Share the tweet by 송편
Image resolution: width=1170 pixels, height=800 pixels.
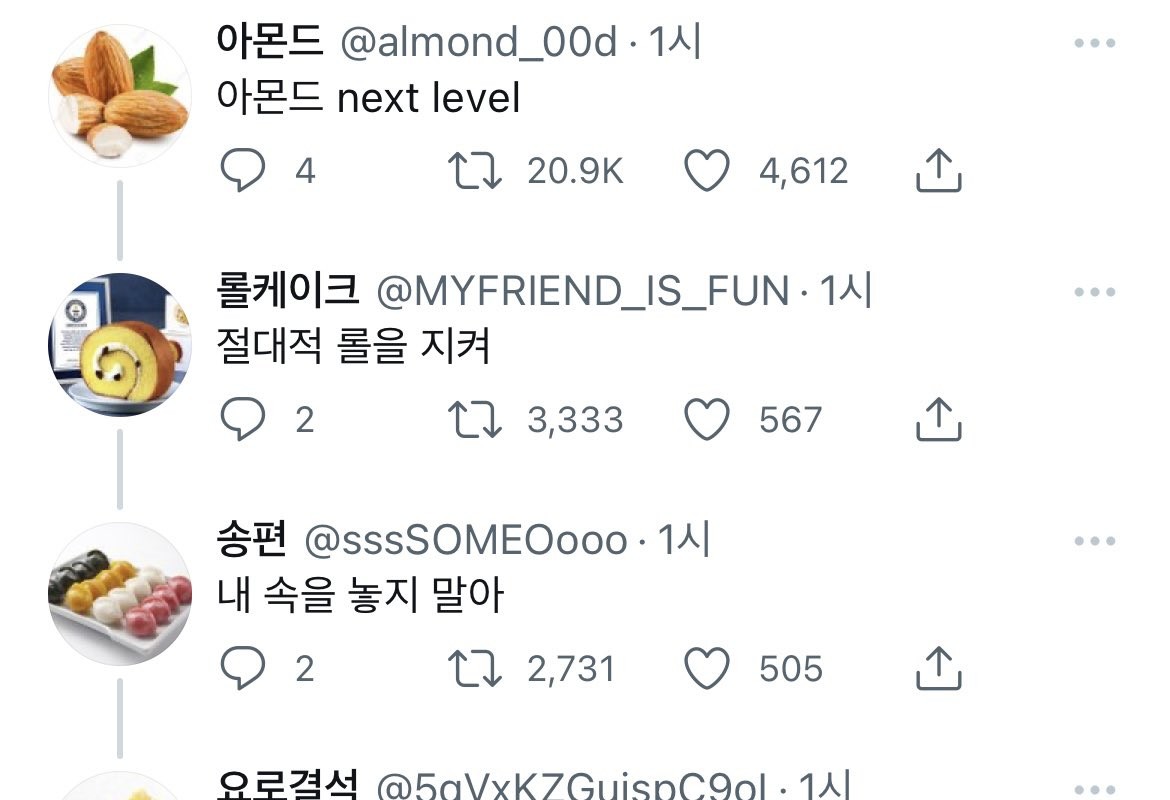click(x=938, y=668)
